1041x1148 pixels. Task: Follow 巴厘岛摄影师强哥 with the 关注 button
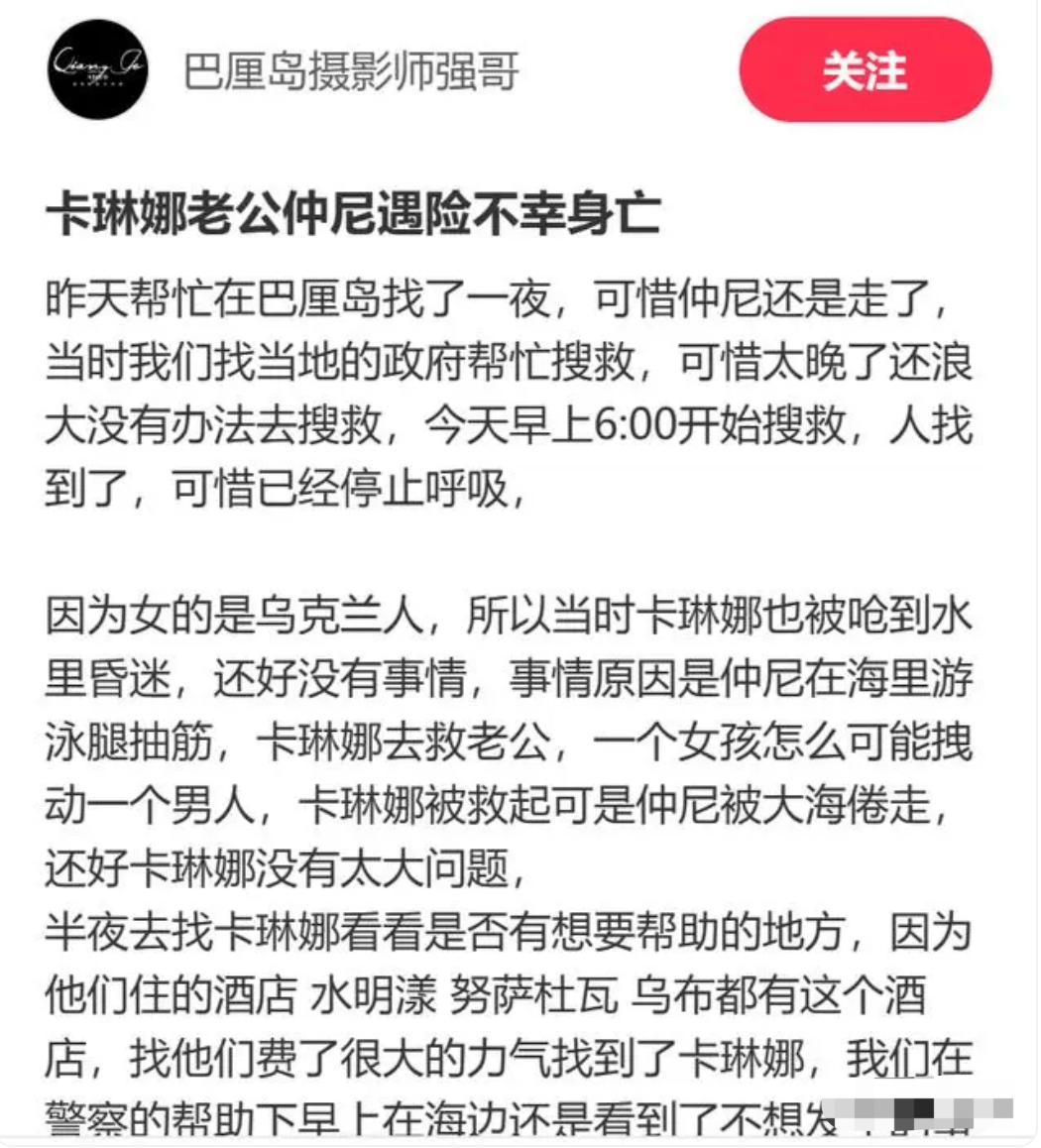(865, 70)
